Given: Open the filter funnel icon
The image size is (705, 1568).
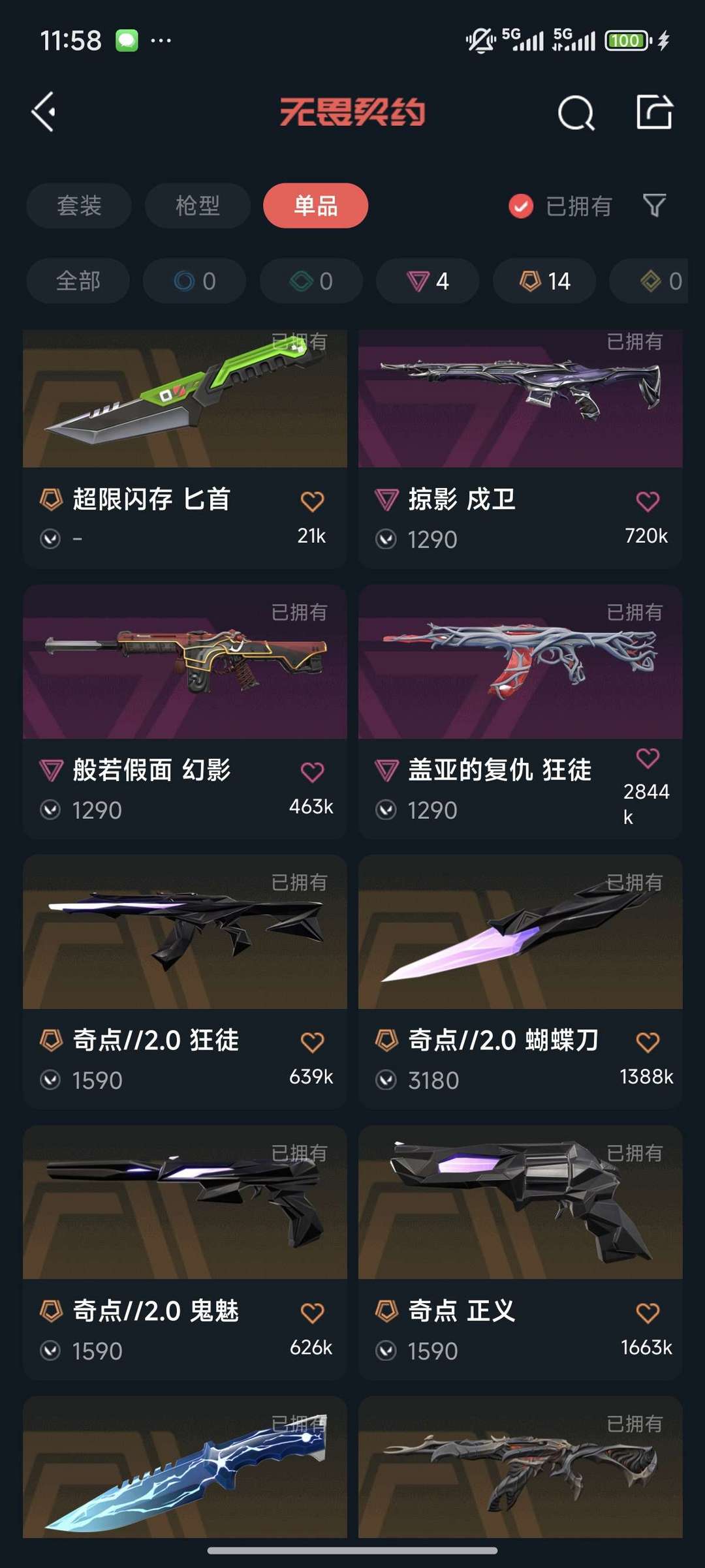Looking at the screenshot, I should pyautogui.click(x=654, y=206).
